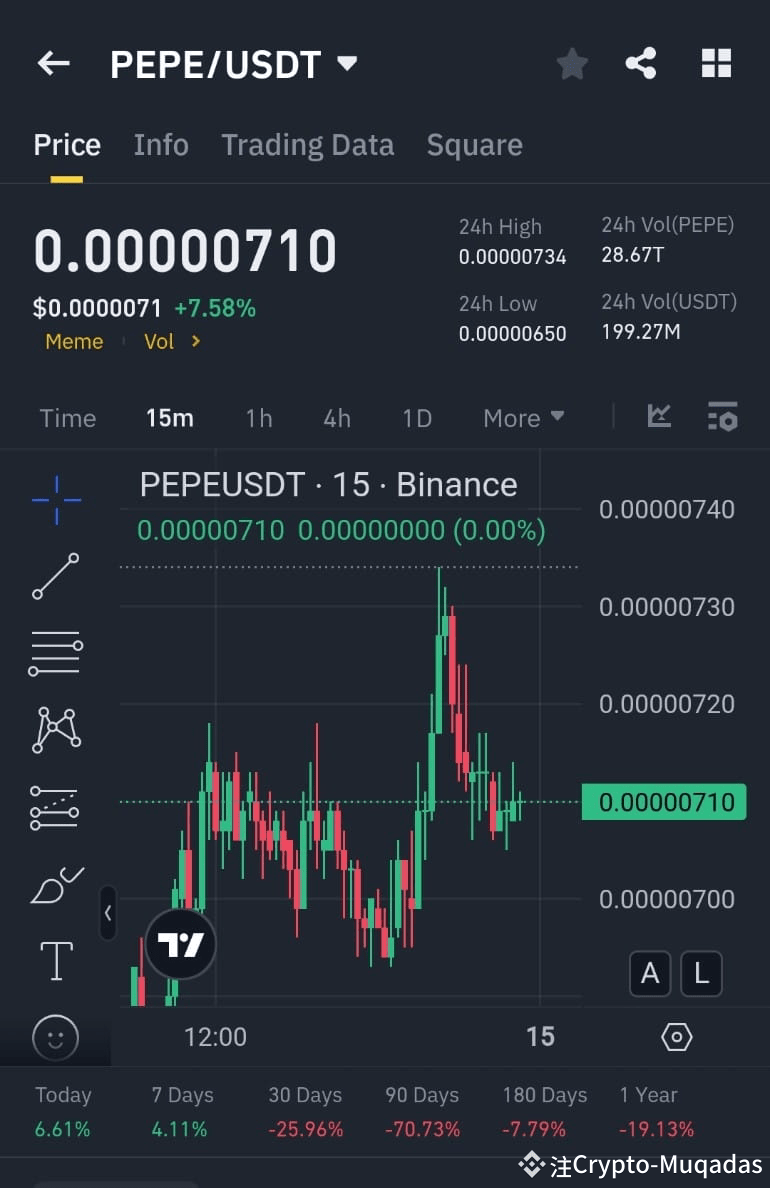Collapse the drawing tools sidebar

click(108, 913)
